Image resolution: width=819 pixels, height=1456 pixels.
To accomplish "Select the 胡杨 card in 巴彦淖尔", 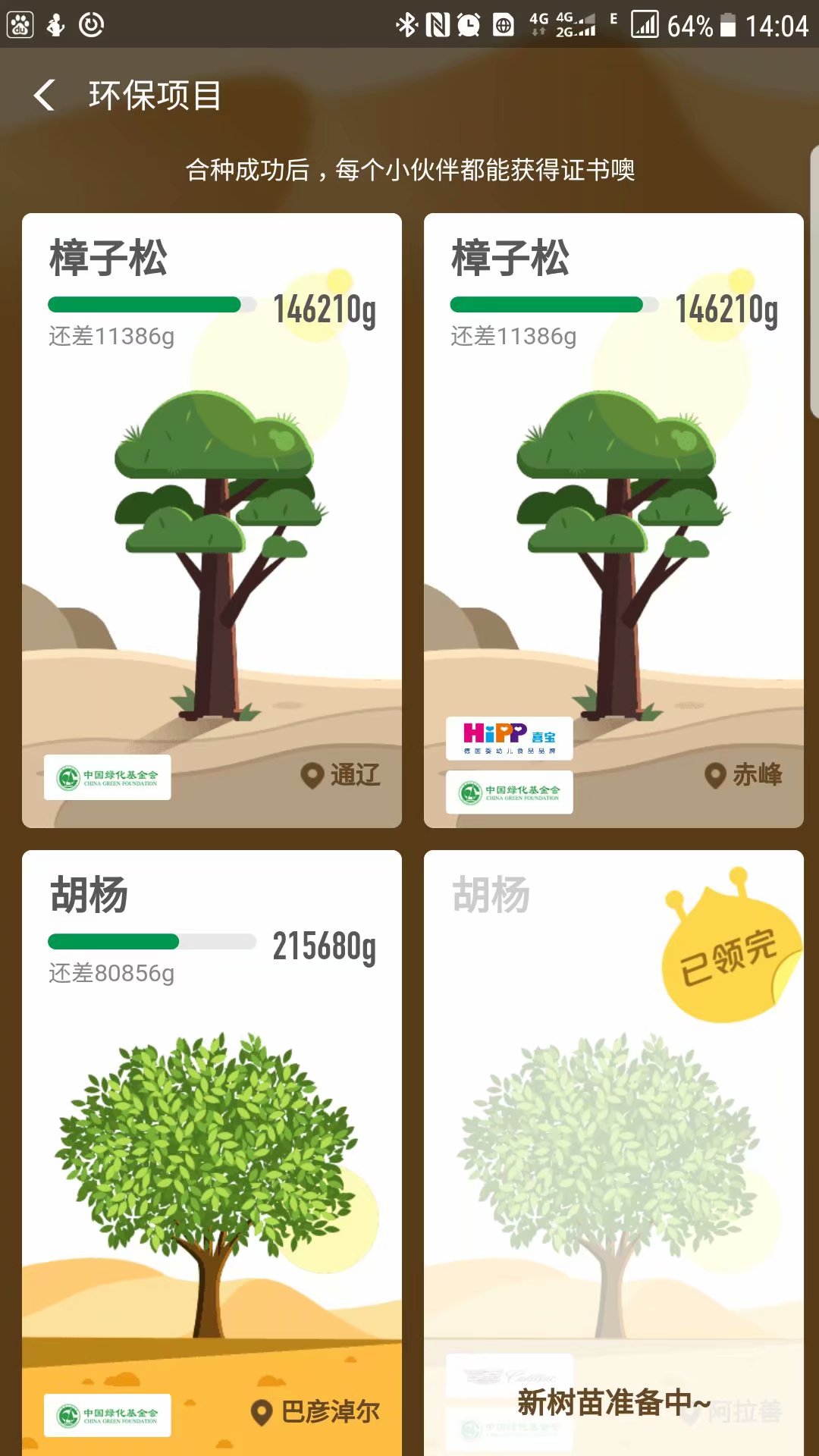I will click(x=212, y=1153).
